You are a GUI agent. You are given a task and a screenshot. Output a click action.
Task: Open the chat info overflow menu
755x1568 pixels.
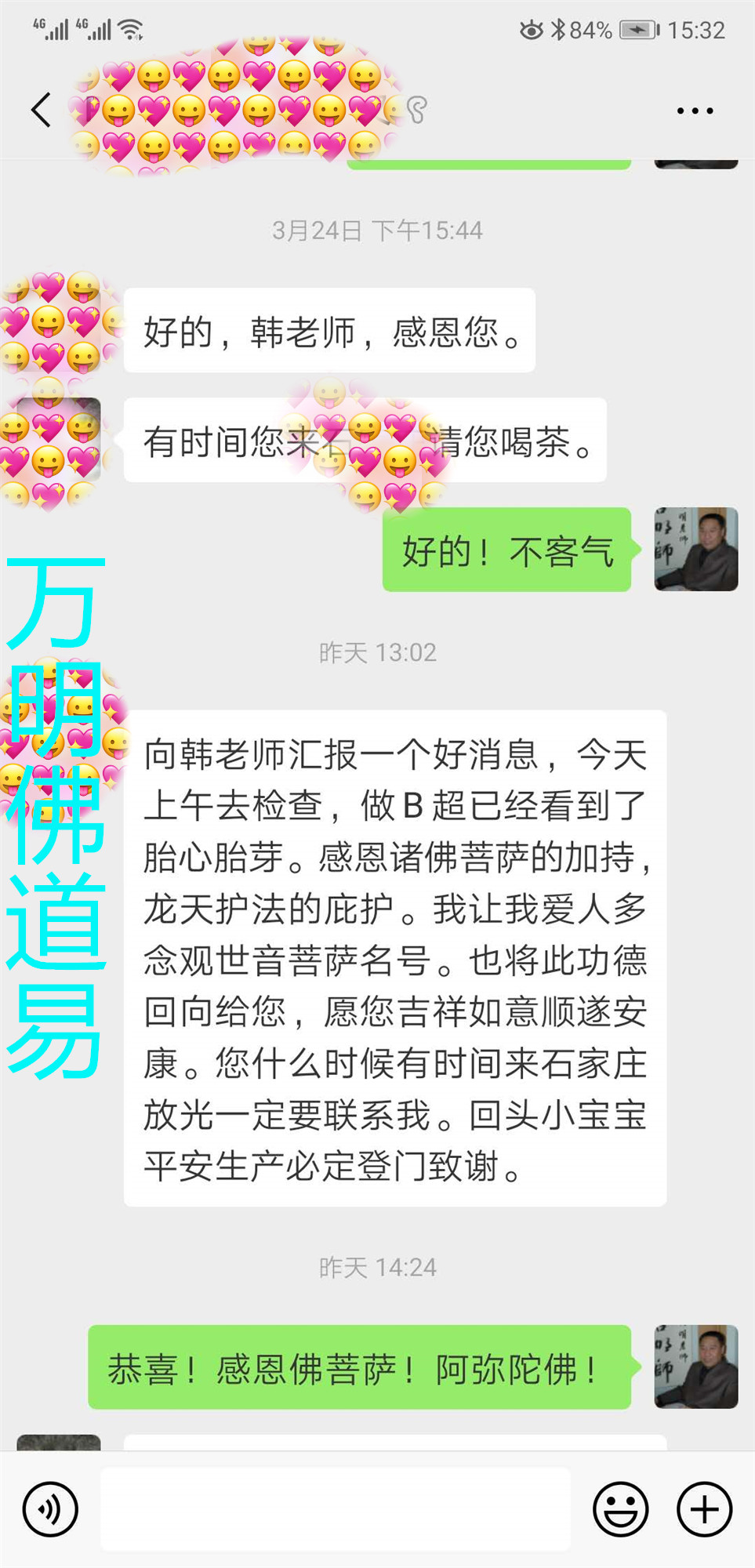point(695,111)
